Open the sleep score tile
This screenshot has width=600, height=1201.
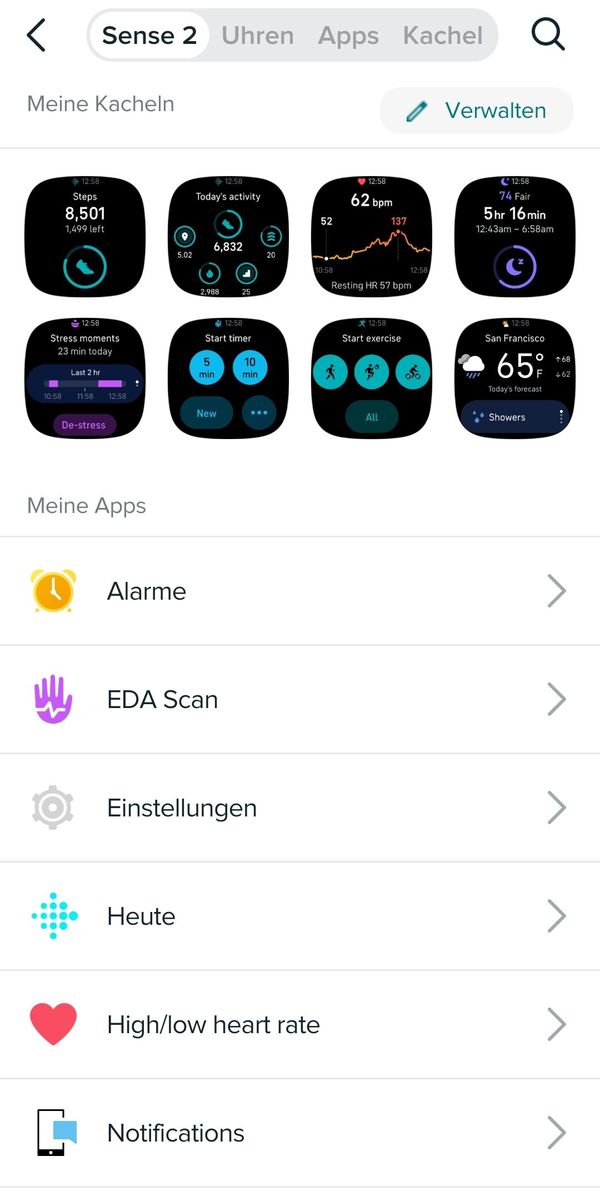point(516,237)
